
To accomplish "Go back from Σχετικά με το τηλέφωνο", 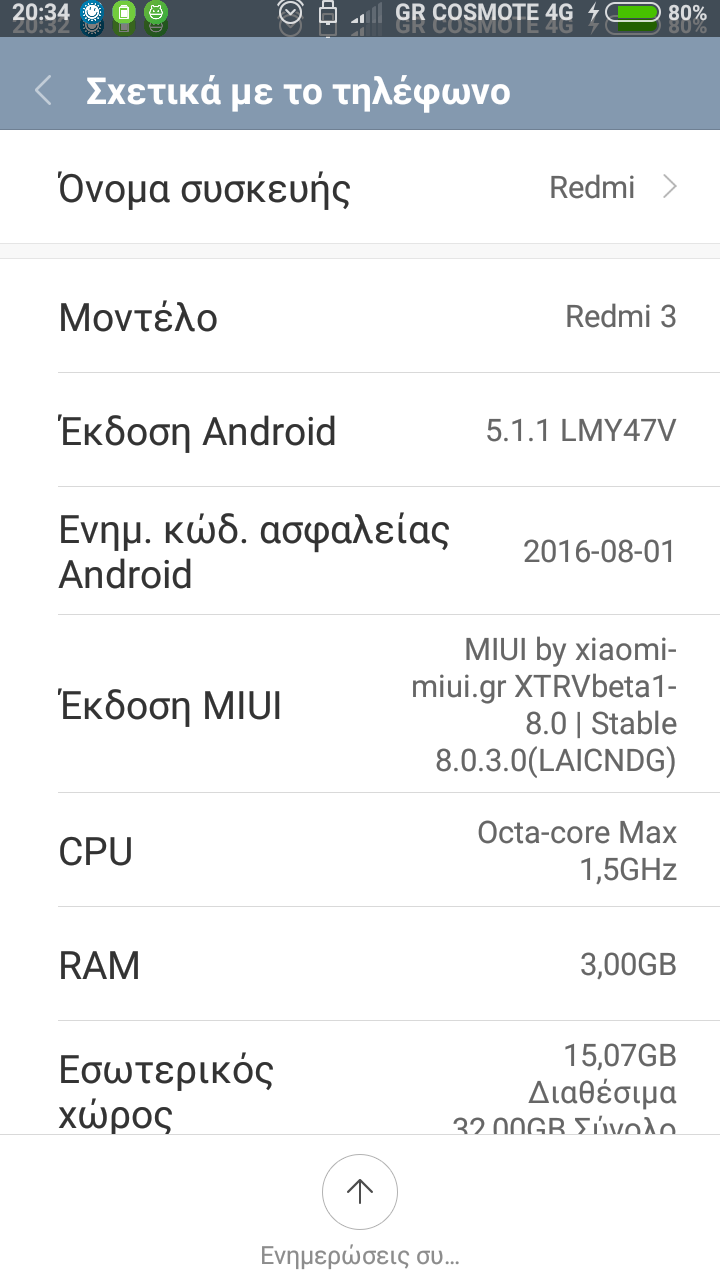I will (43, 91).
